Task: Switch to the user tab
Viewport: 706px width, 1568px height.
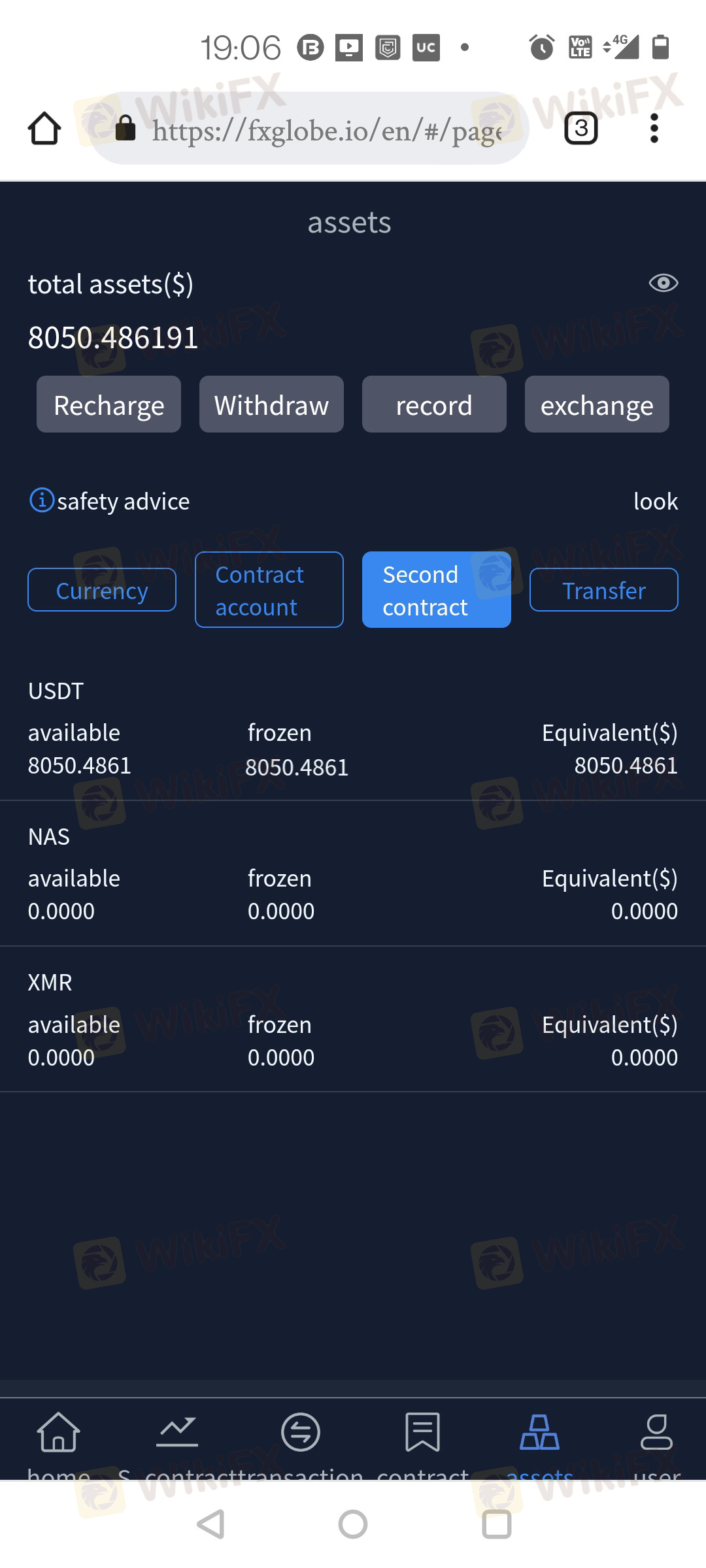Action: (x=656, y=1441)
